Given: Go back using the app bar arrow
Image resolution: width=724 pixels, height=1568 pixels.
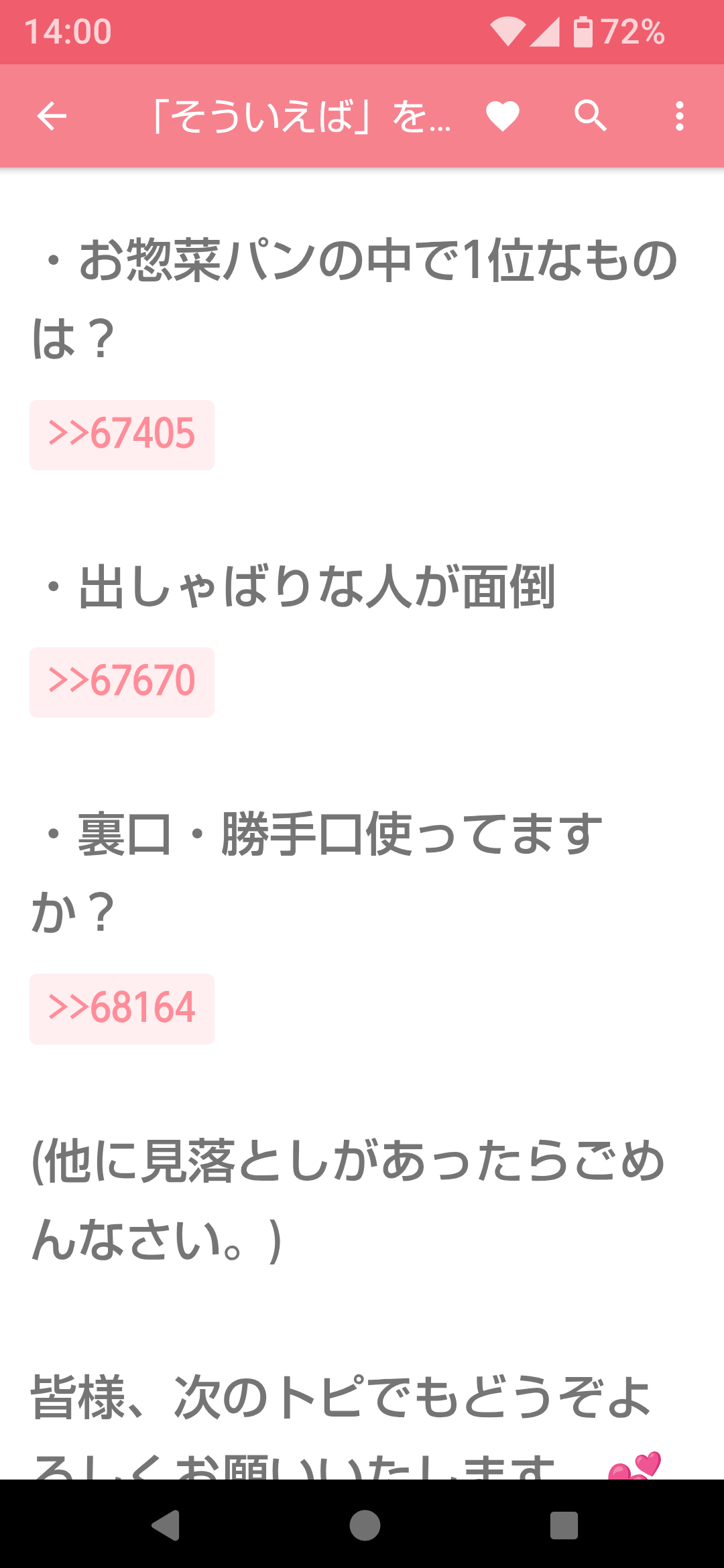Looking at the screenshot, I should (x=52, y=116).
